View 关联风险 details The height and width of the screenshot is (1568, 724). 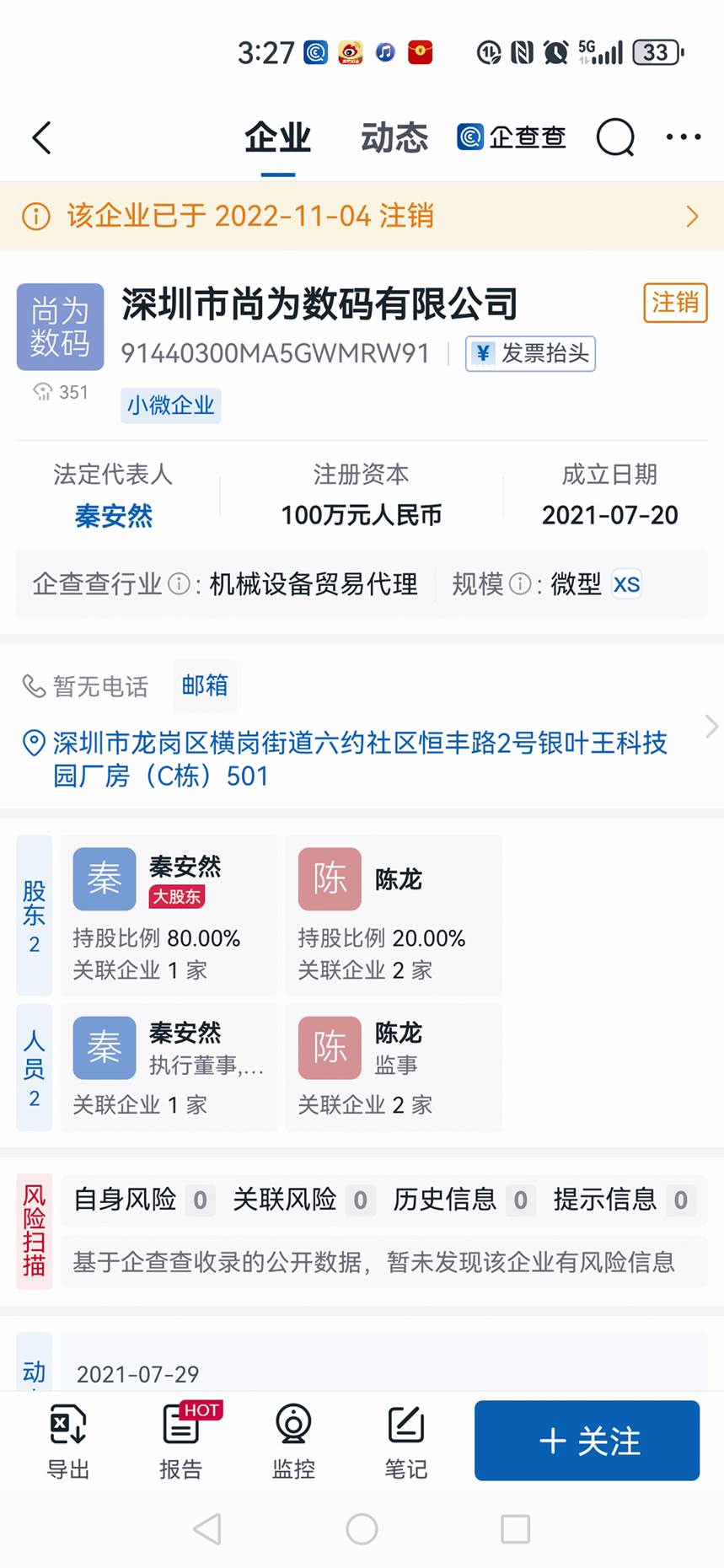(x=301, y=1200)
